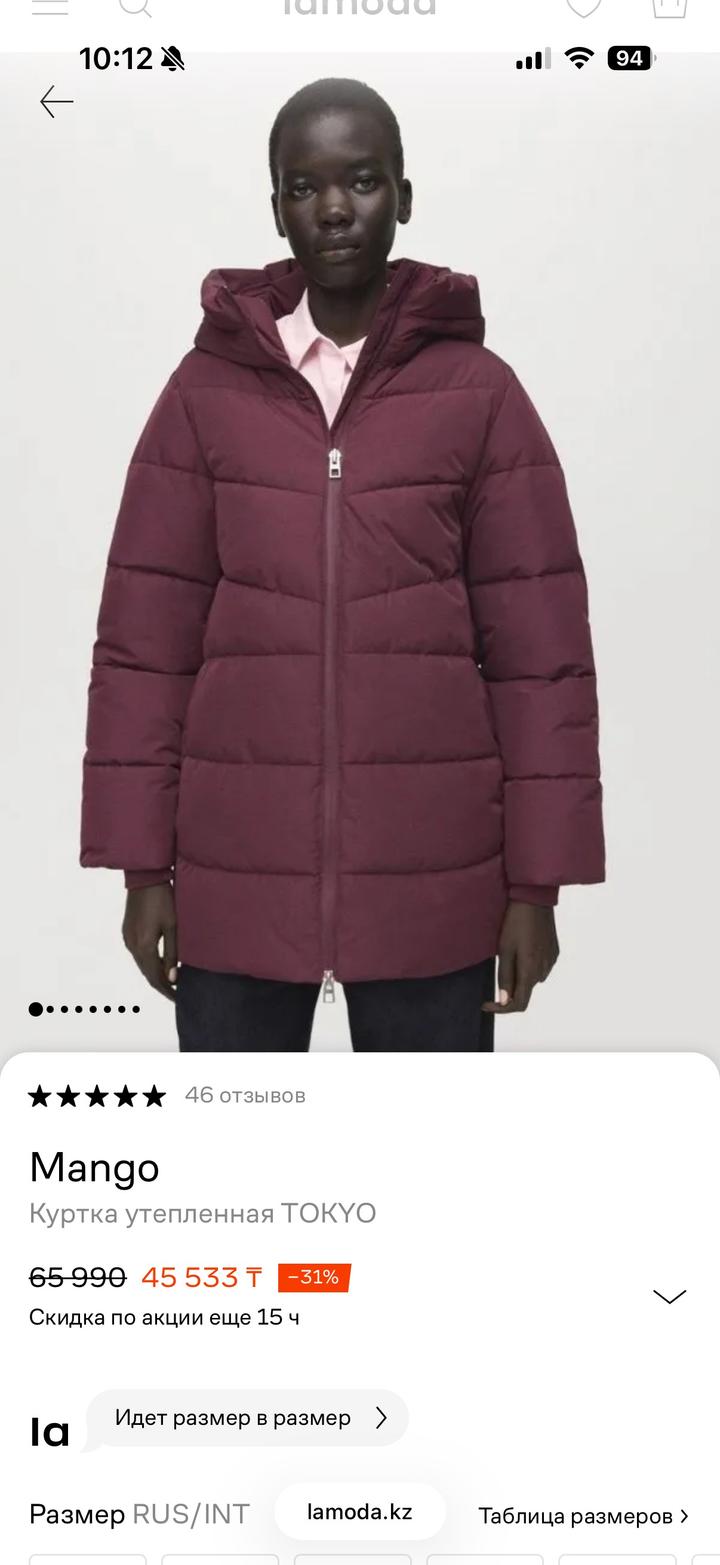The width and height of the screenshot is (720, 1565).
Task: Expand price details with the chevron
Action: pos(669,1296)
